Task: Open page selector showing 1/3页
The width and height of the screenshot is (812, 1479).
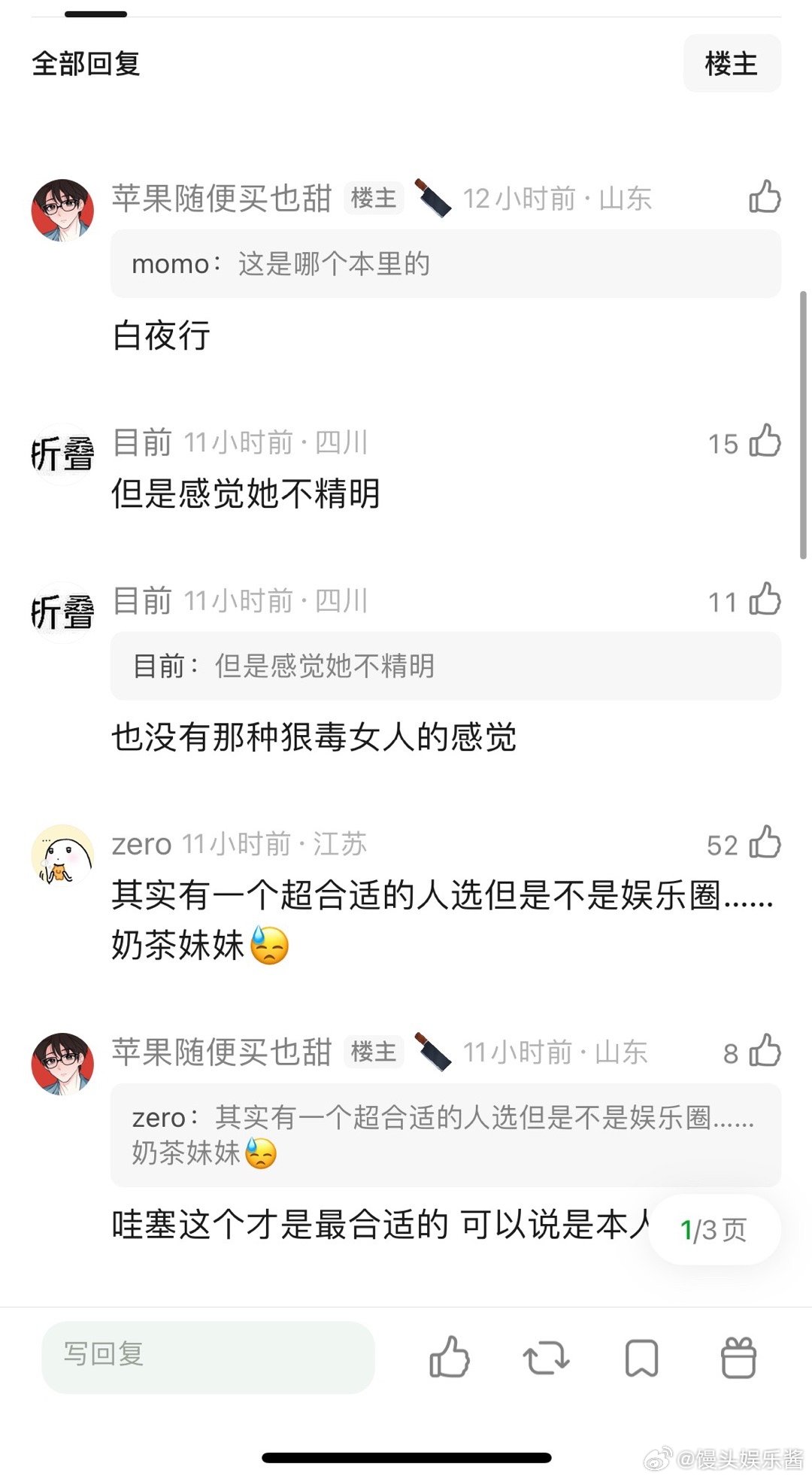Action: click(713, 1229)
